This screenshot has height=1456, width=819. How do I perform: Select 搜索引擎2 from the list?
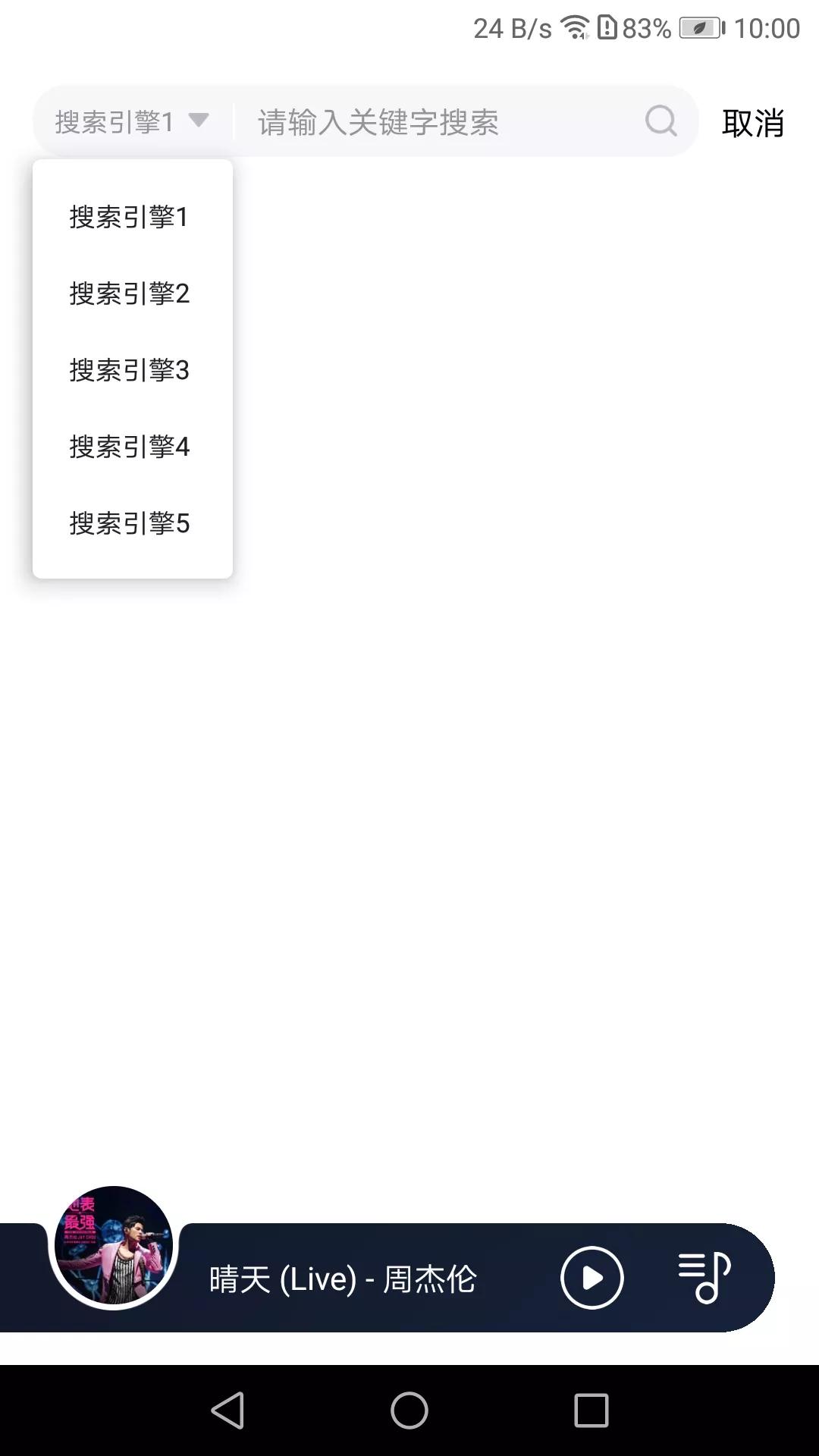pyautogui.click(x=129, y=295)
